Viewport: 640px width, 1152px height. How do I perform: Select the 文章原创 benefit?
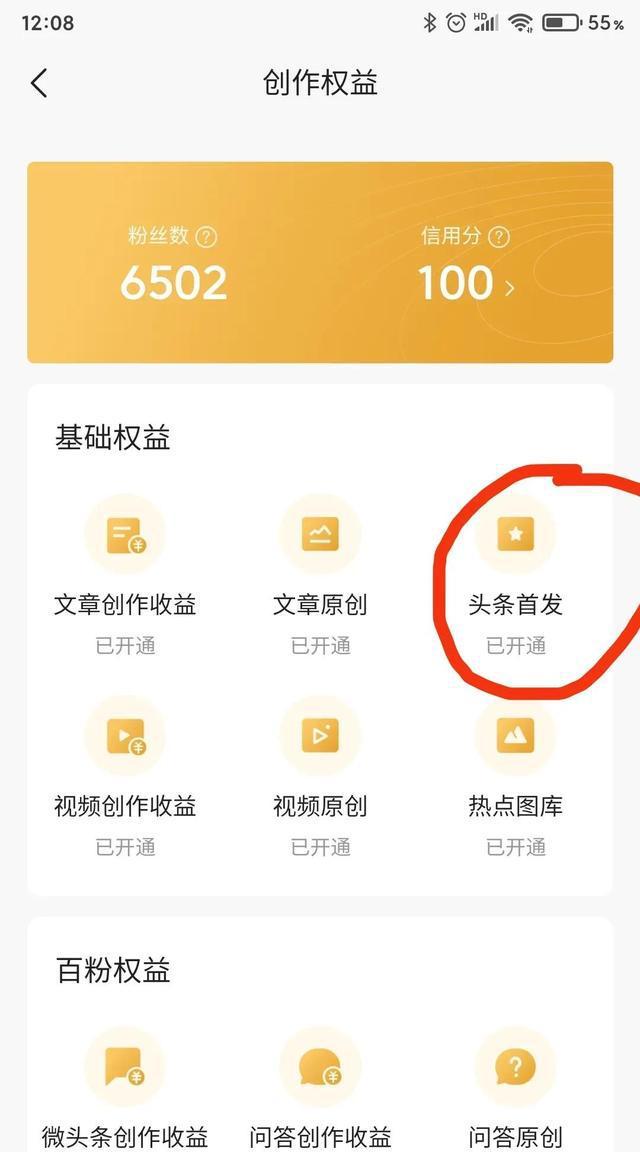point(320,535)
